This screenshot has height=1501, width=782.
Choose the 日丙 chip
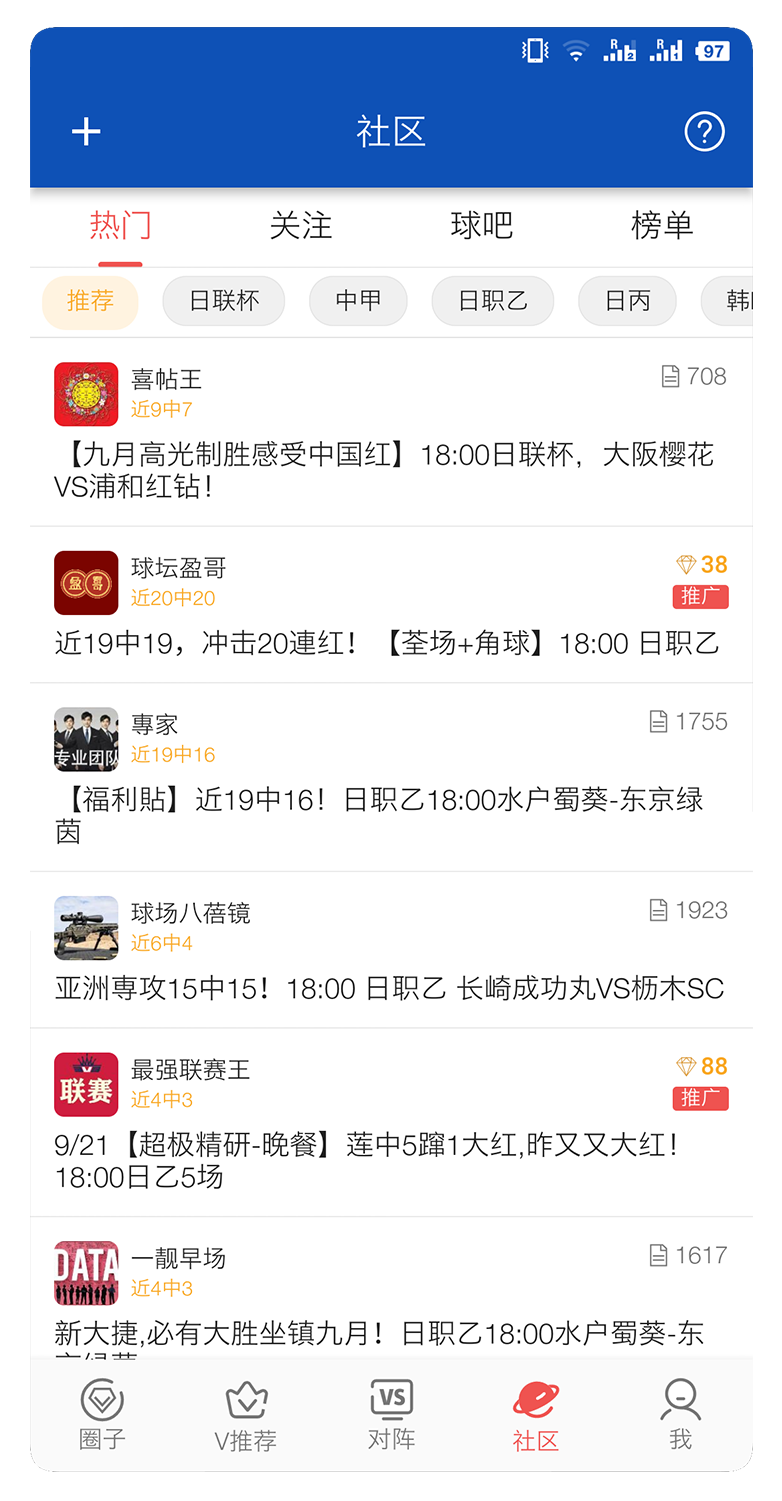[x=627, y=301]
